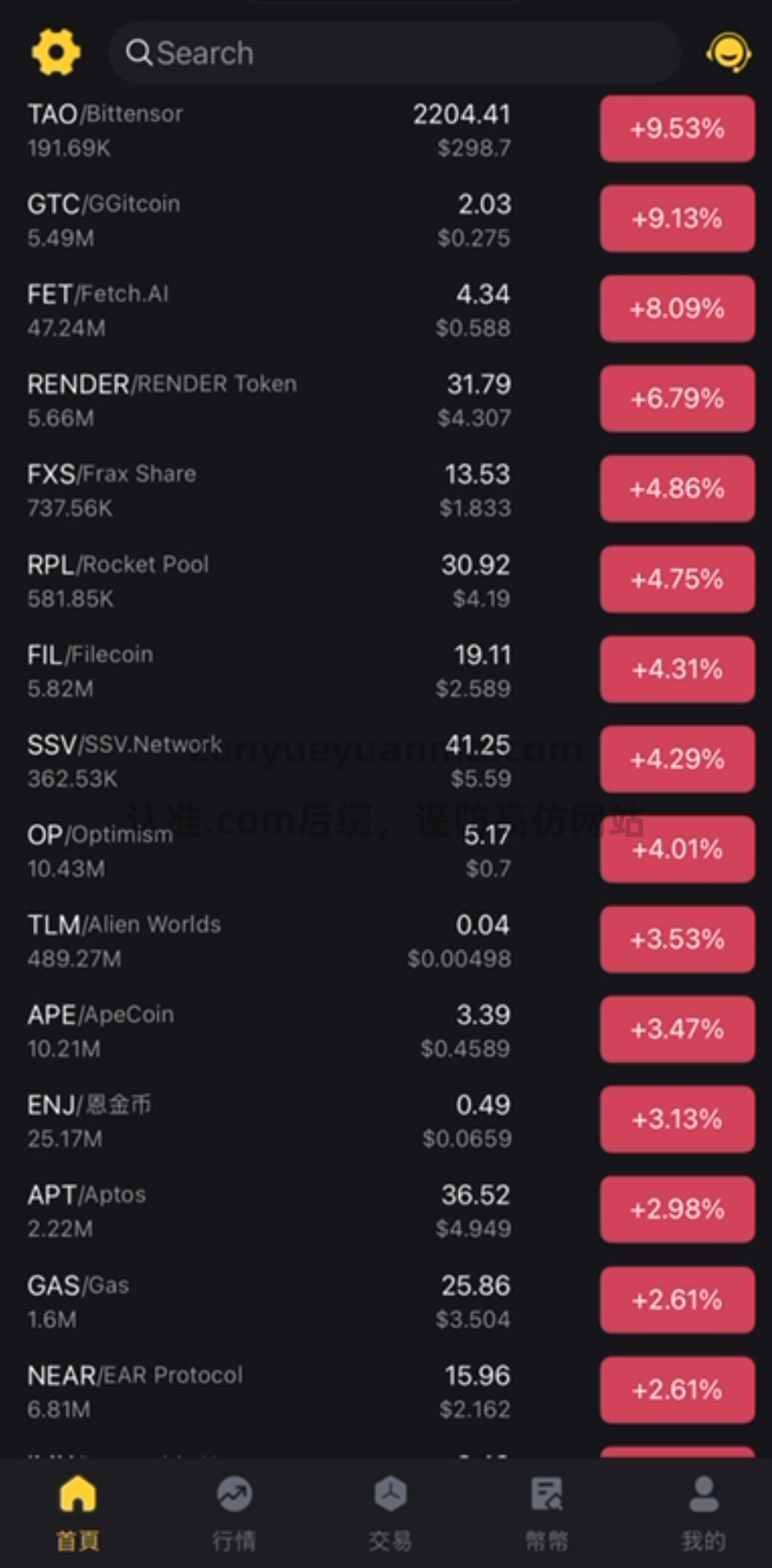Open the FXS/Frax Share row
Image resolution: width=772 pixels, height=1568 pixels.
coord(386,490)
